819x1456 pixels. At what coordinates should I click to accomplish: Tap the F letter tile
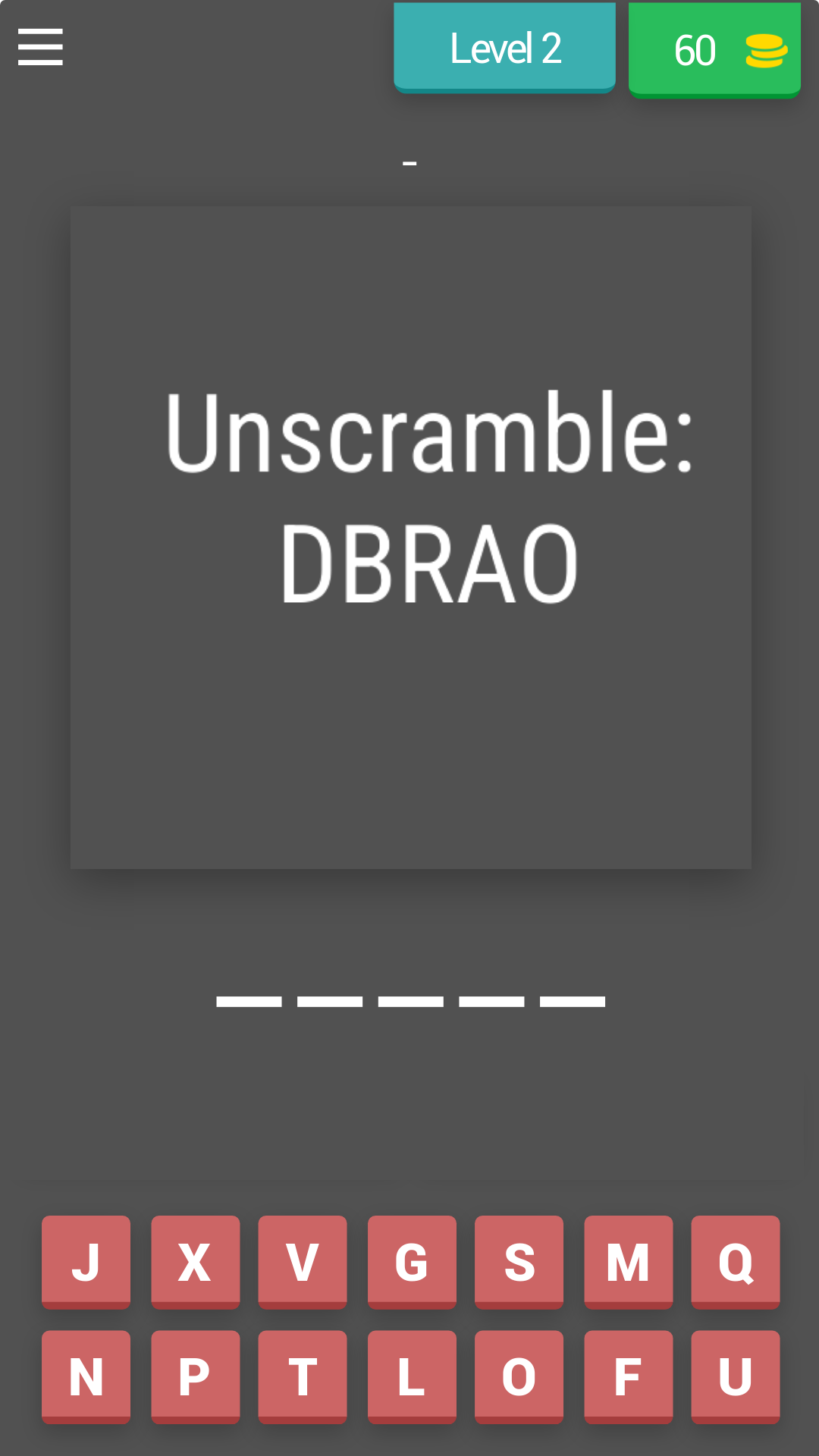[628, 1376]
